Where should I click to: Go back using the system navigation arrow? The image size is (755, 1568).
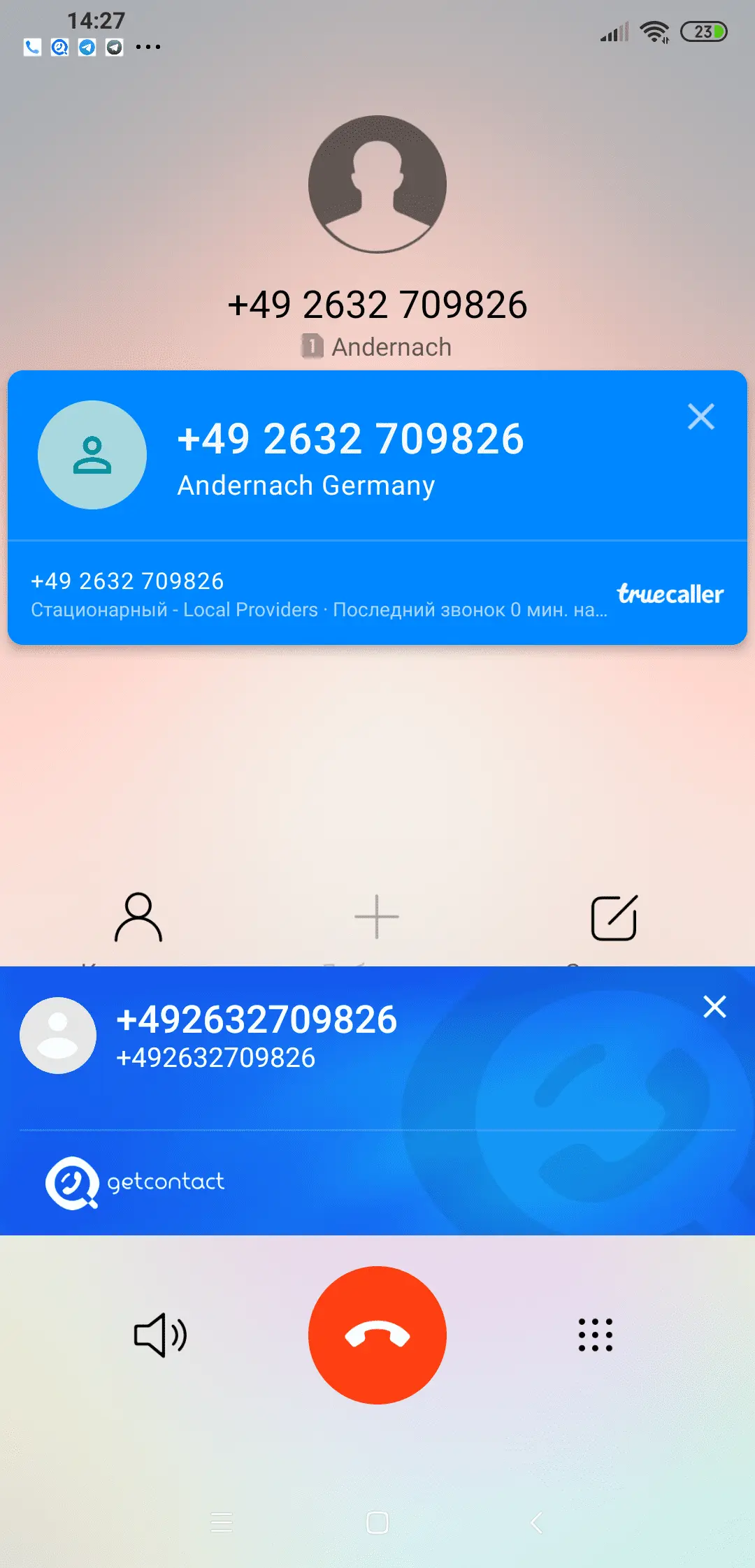click(x=537, y=1523)
